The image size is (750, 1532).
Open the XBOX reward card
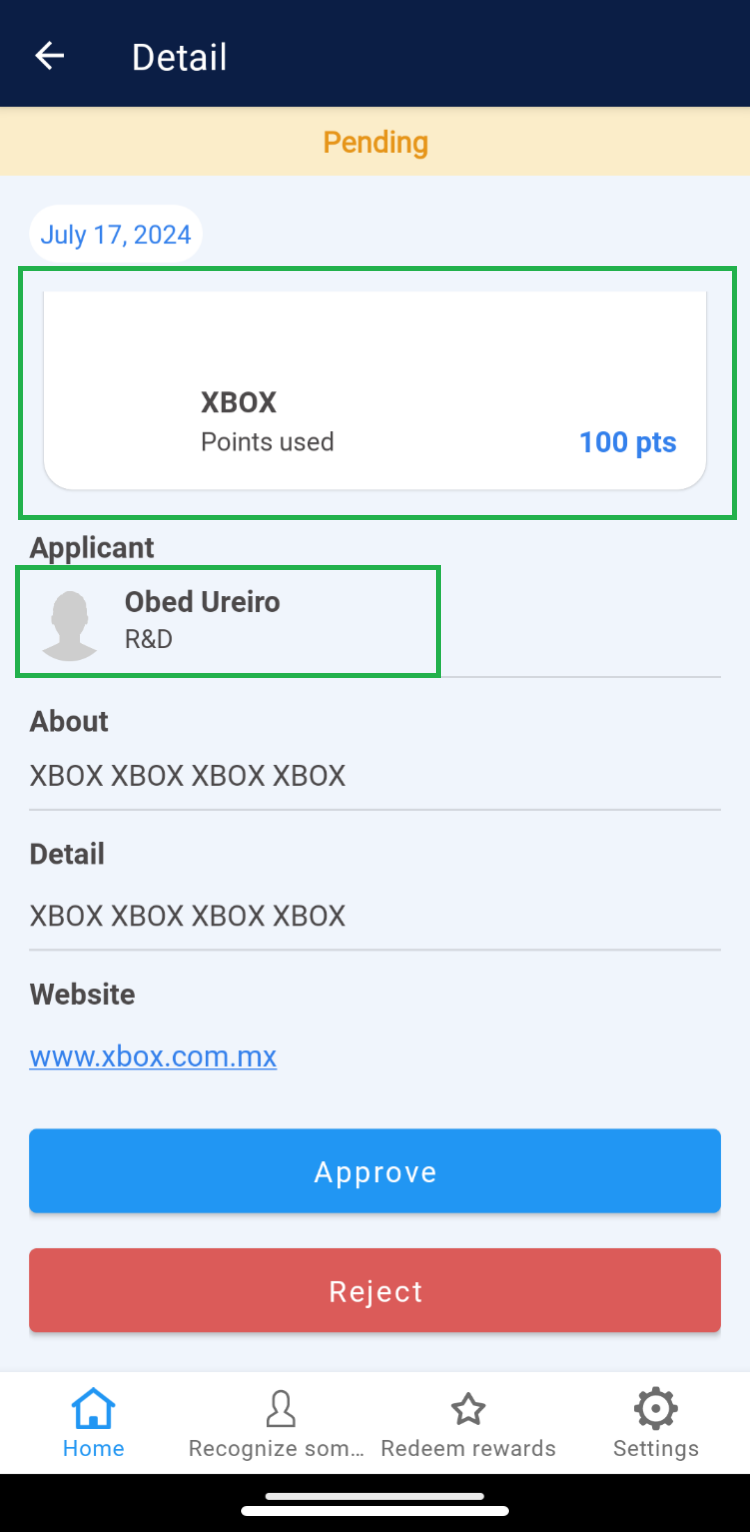coord(375,391)
